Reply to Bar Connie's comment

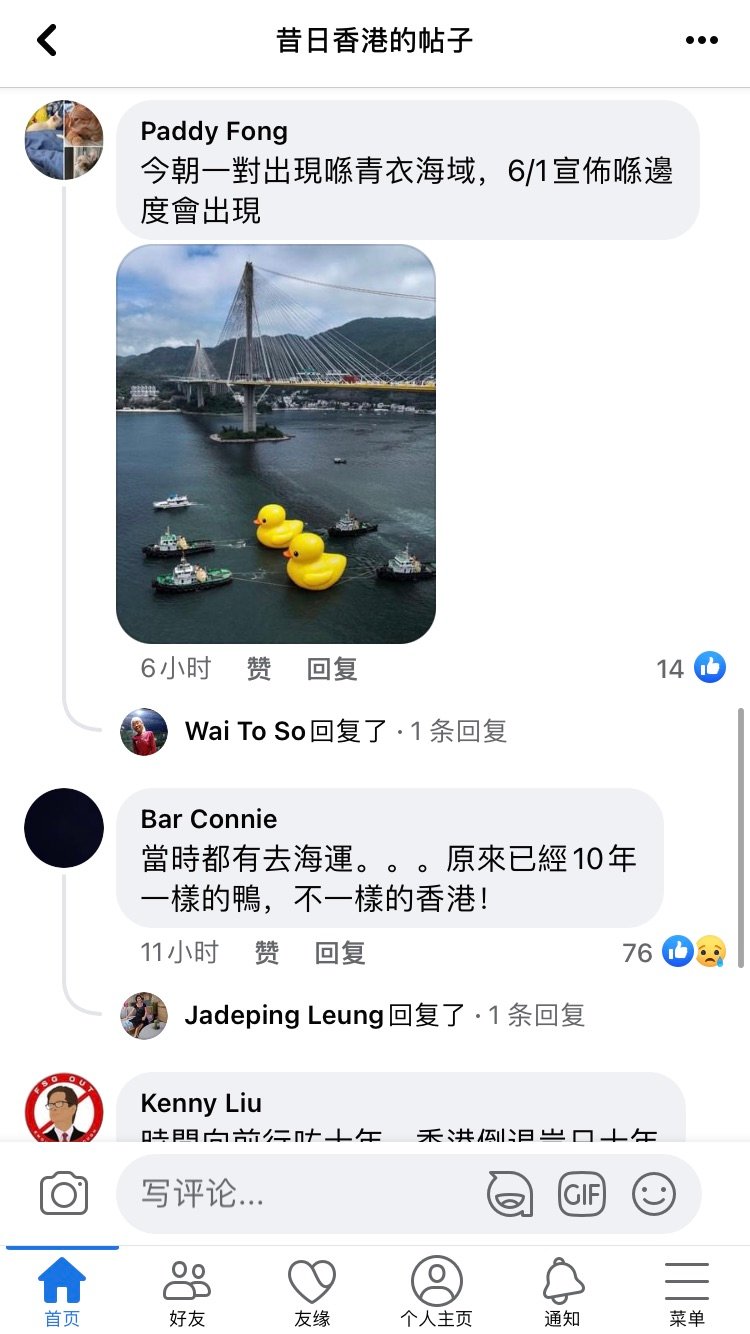(x=340, y=953)
